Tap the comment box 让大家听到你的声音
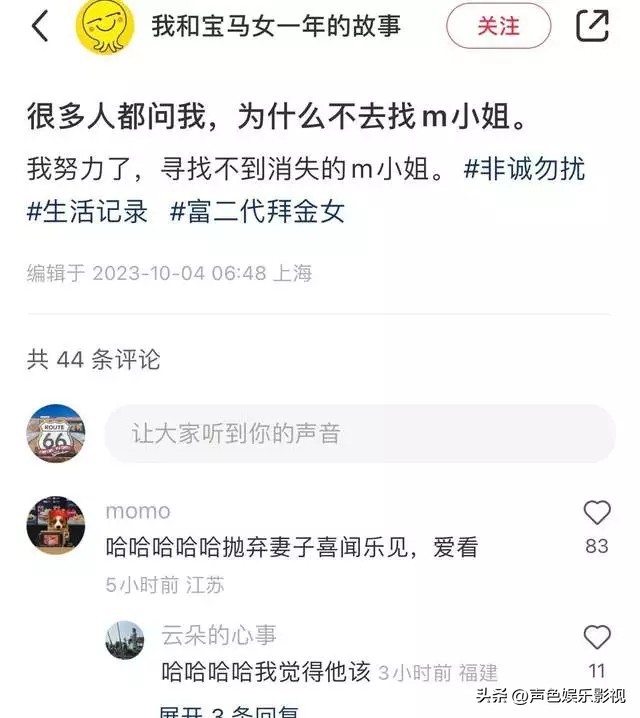This screenshot has height=718, width=640. (x=360, y=433)
